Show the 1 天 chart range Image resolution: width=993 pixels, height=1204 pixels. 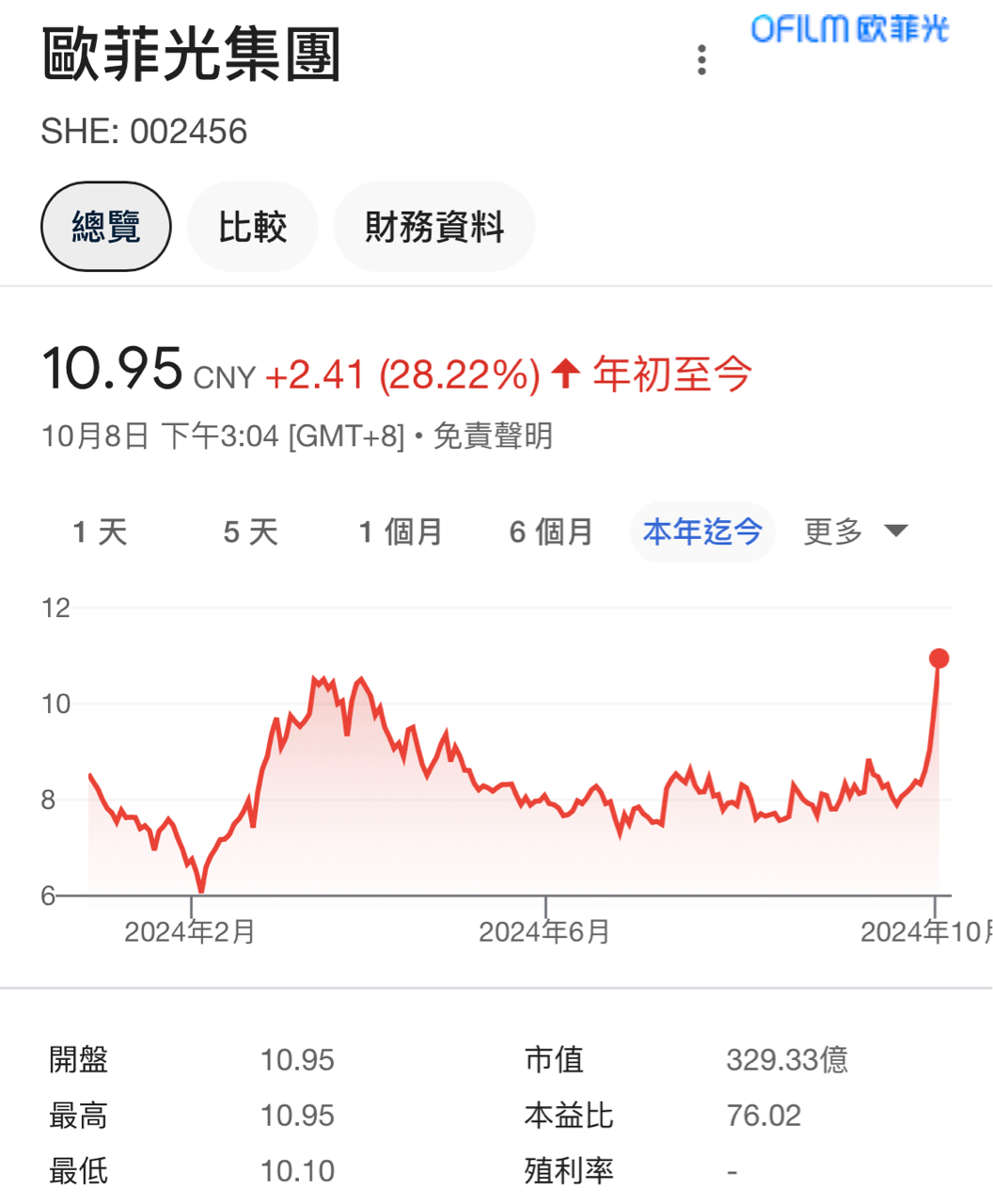100,531
